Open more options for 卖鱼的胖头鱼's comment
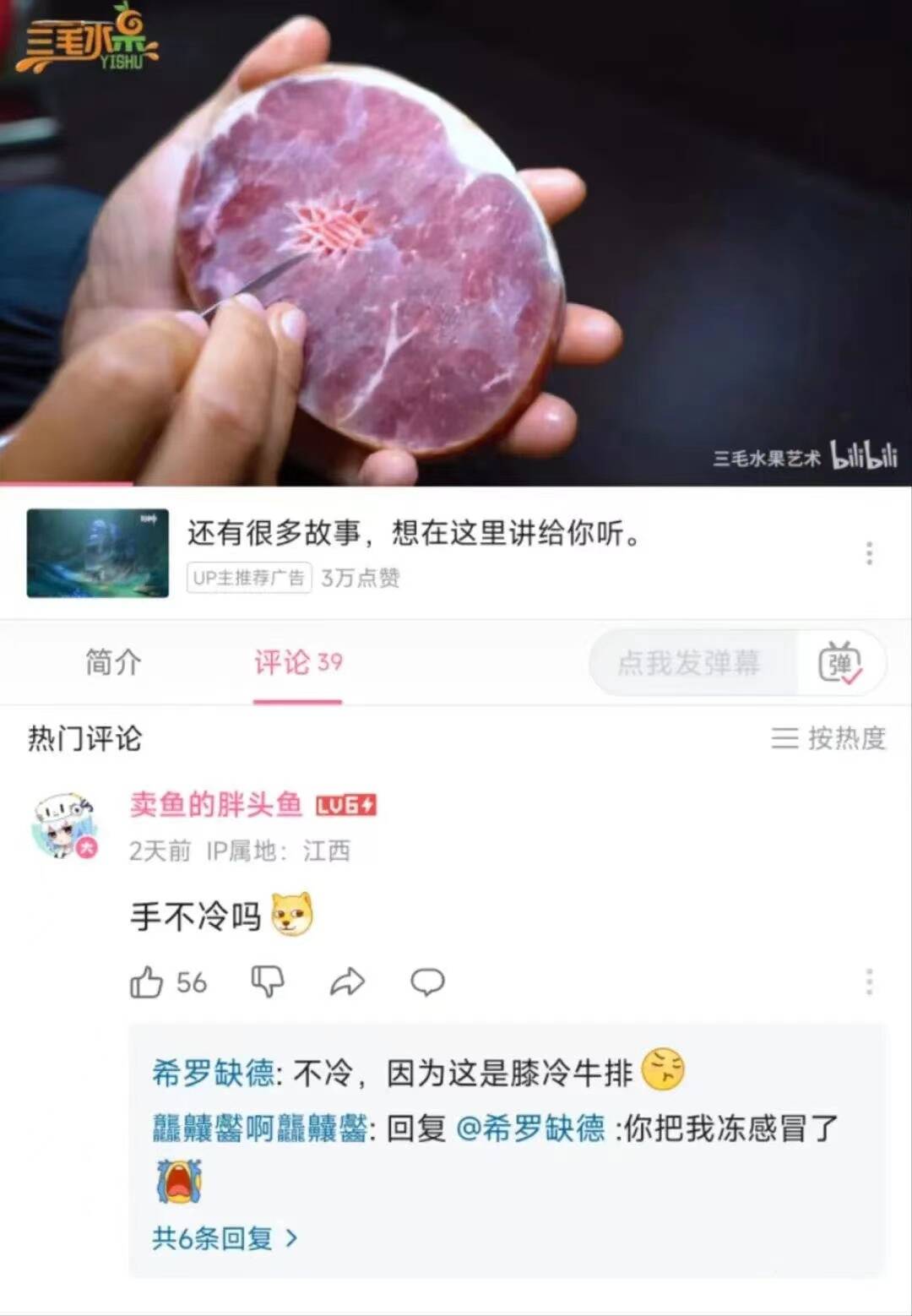Image resolution: width=912 pixels, height=1316 pixels. click(869, 982)
